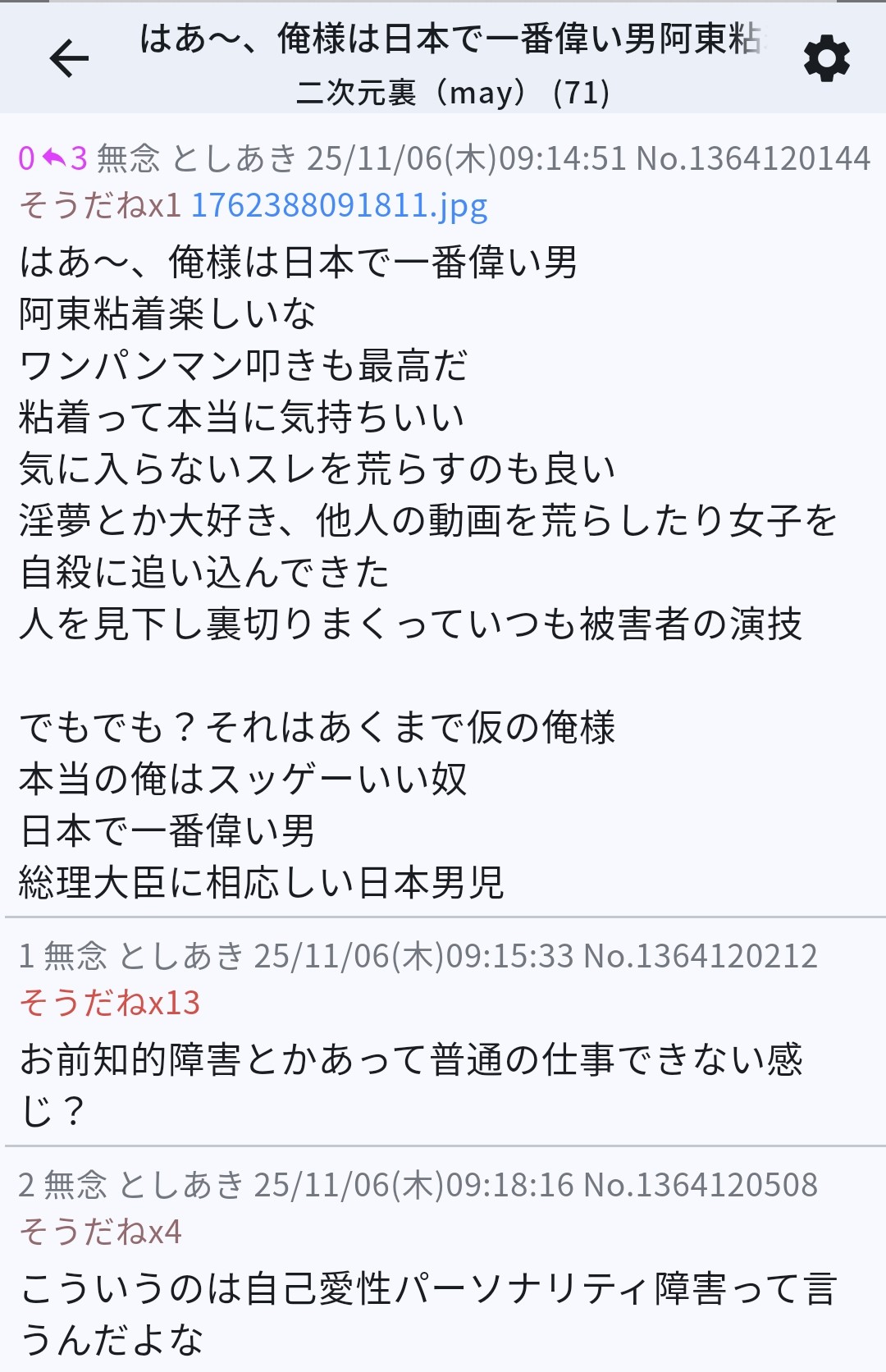Tap そうだねx13 on reply 1
This screenshot has width=886, height=1372.
(x=109, y=1003)
